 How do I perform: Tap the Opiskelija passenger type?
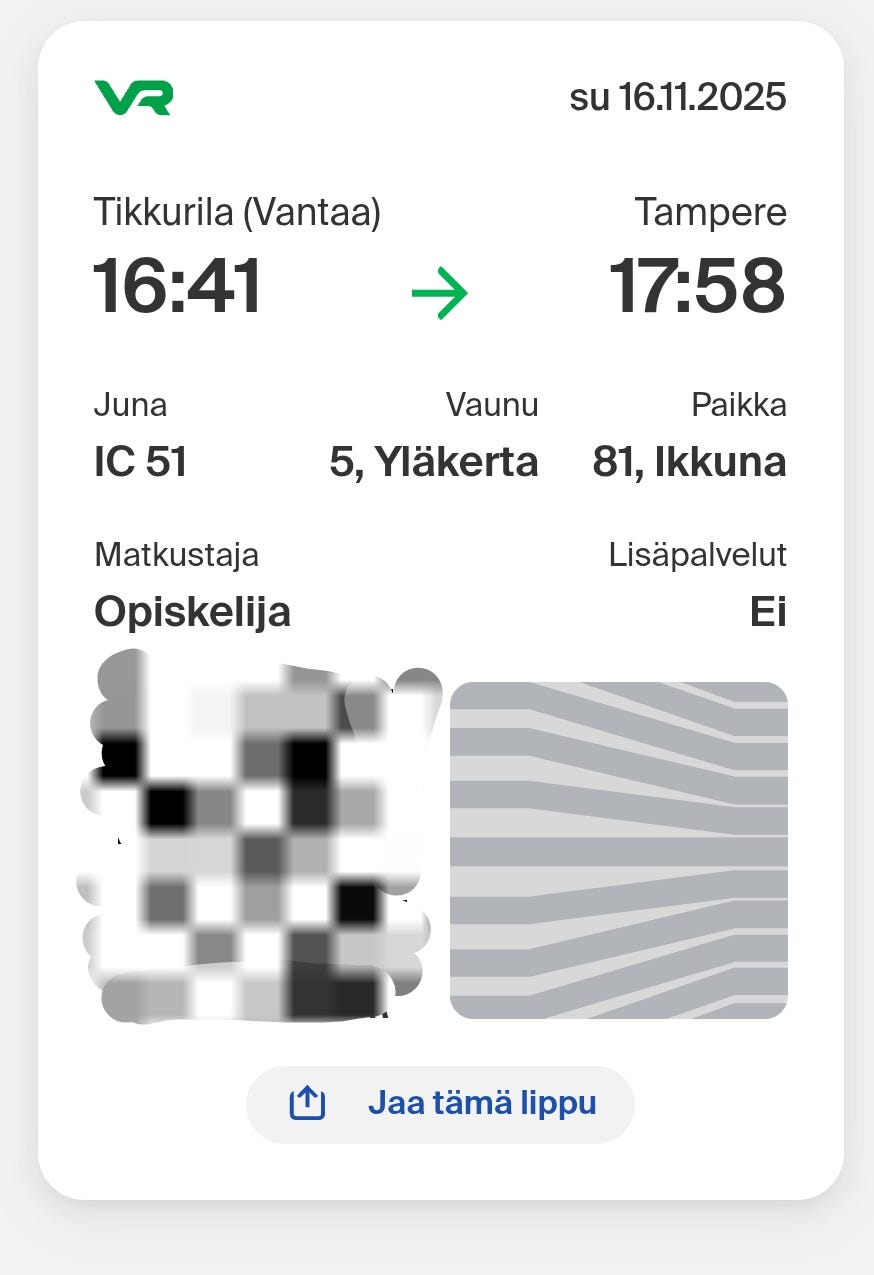pos(192,612)
